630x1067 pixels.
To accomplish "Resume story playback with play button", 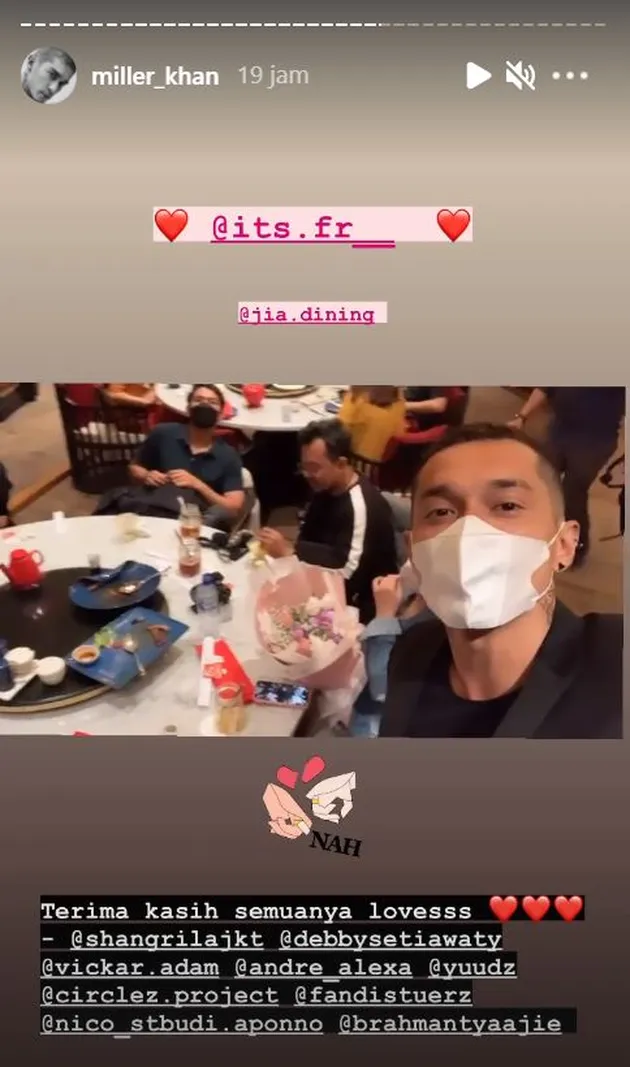I will pyautogui.click(x=478, y=76).
